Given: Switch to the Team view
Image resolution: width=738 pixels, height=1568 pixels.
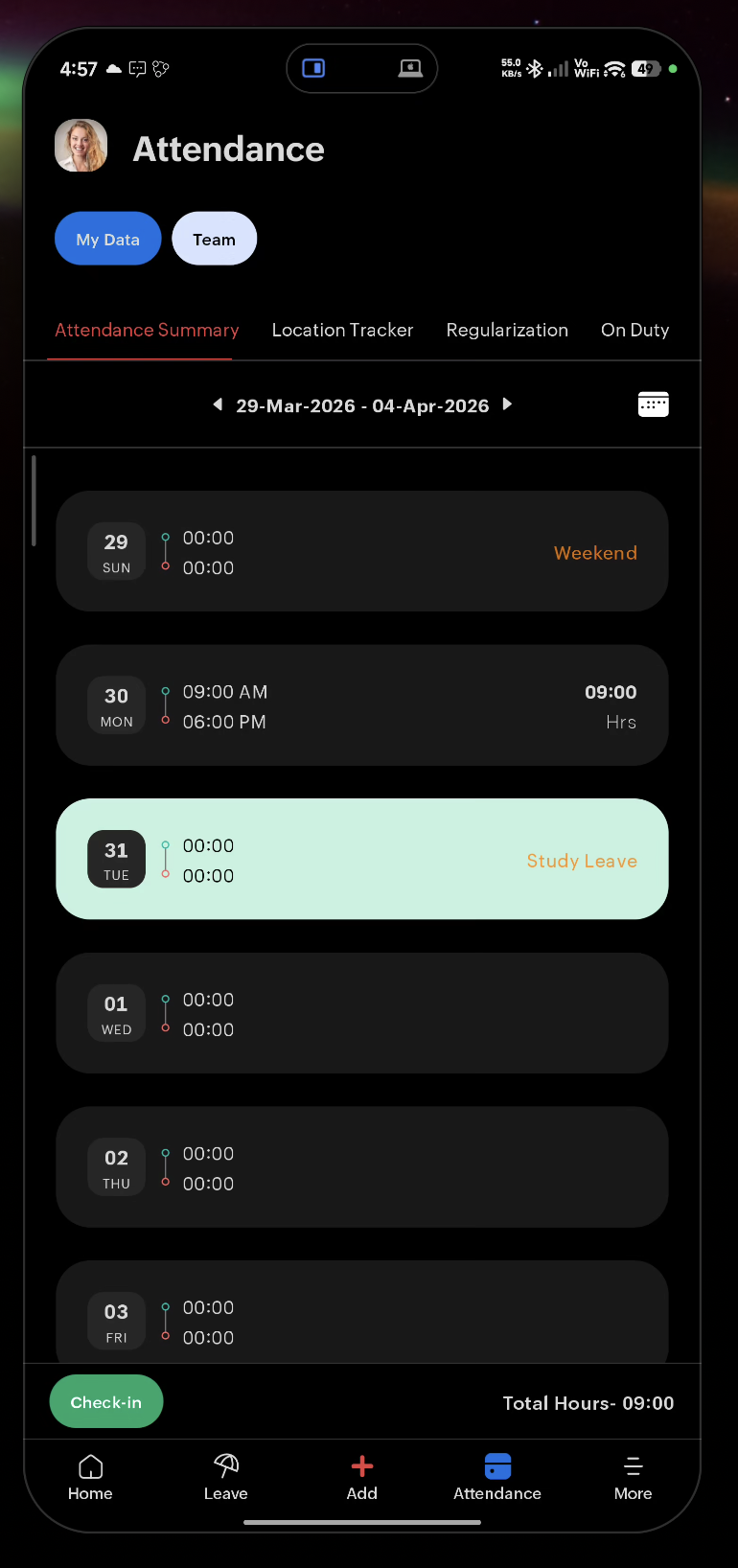Looking at the screenshot, I should (x=214, y=239).
